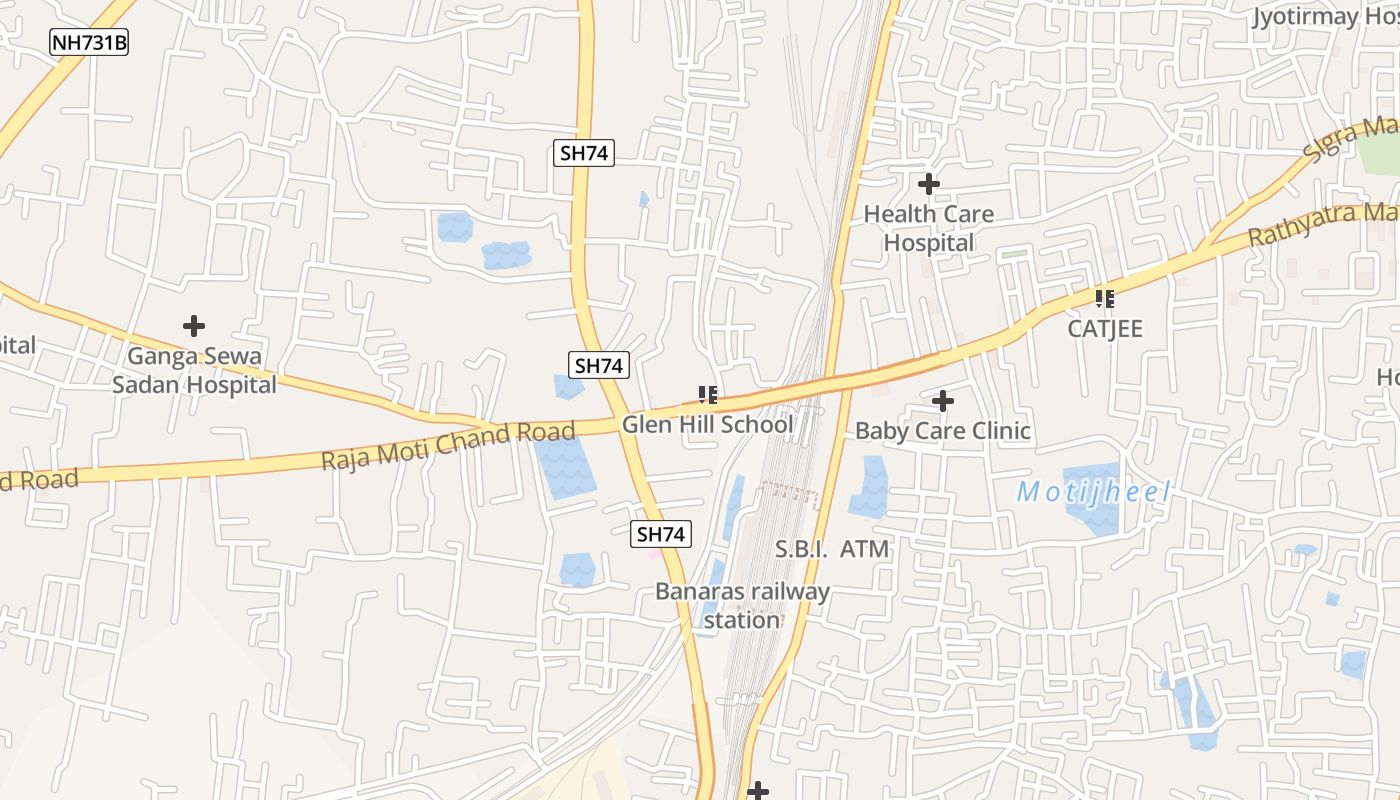Screen dimensions: 1400x800
Task: Open the Ganga Sewa Sadan Hospital marker
Action: click(x=194, y=326)
